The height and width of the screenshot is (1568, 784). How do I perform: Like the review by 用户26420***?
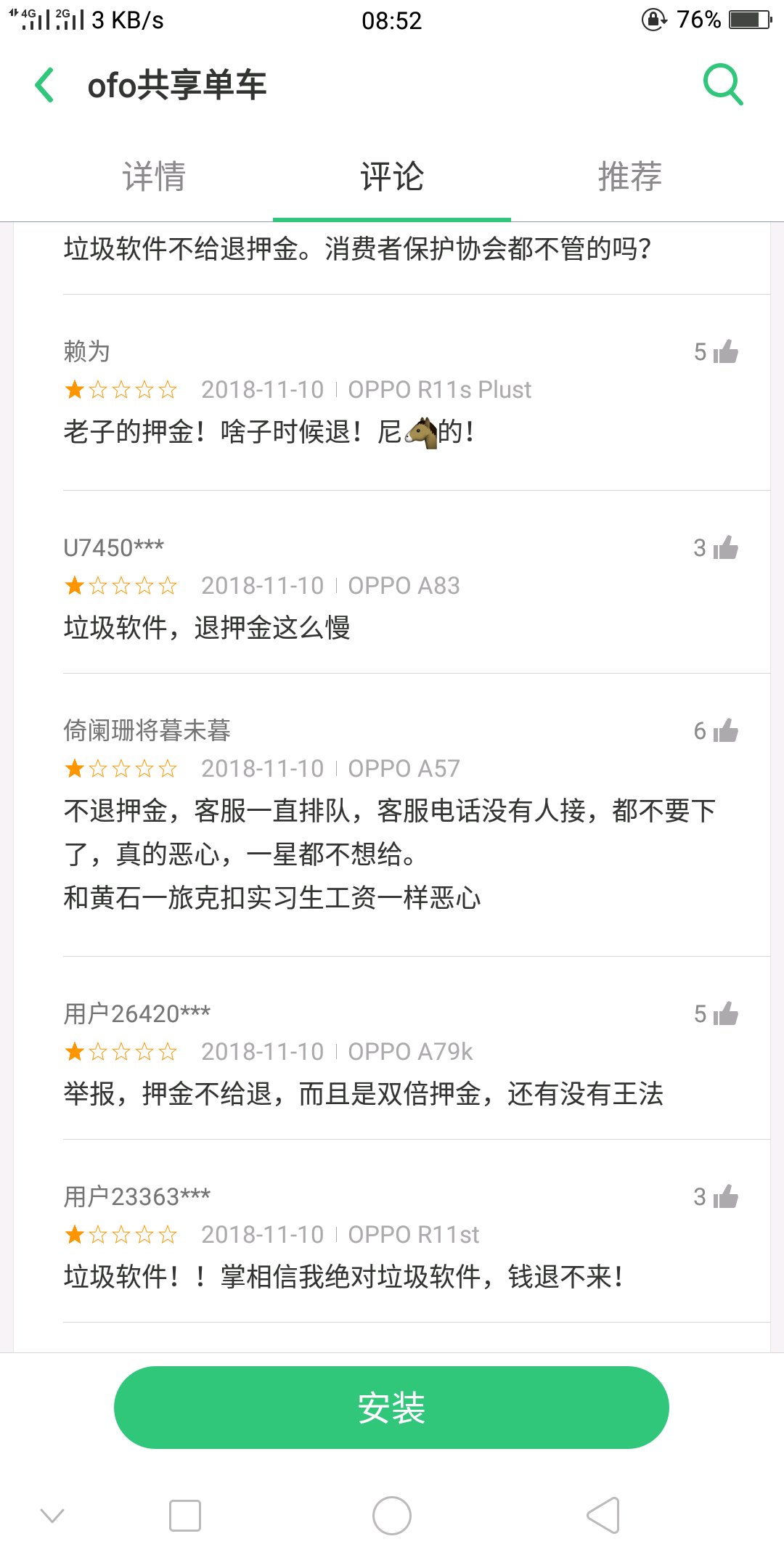725,1014
